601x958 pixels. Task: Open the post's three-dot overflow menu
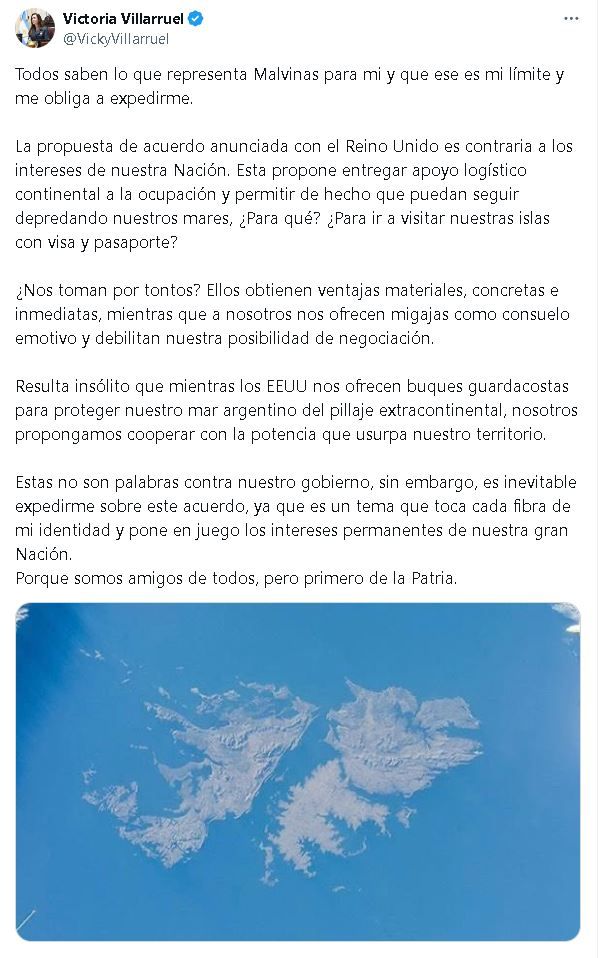pyautogui.click(x=571, y=19)
